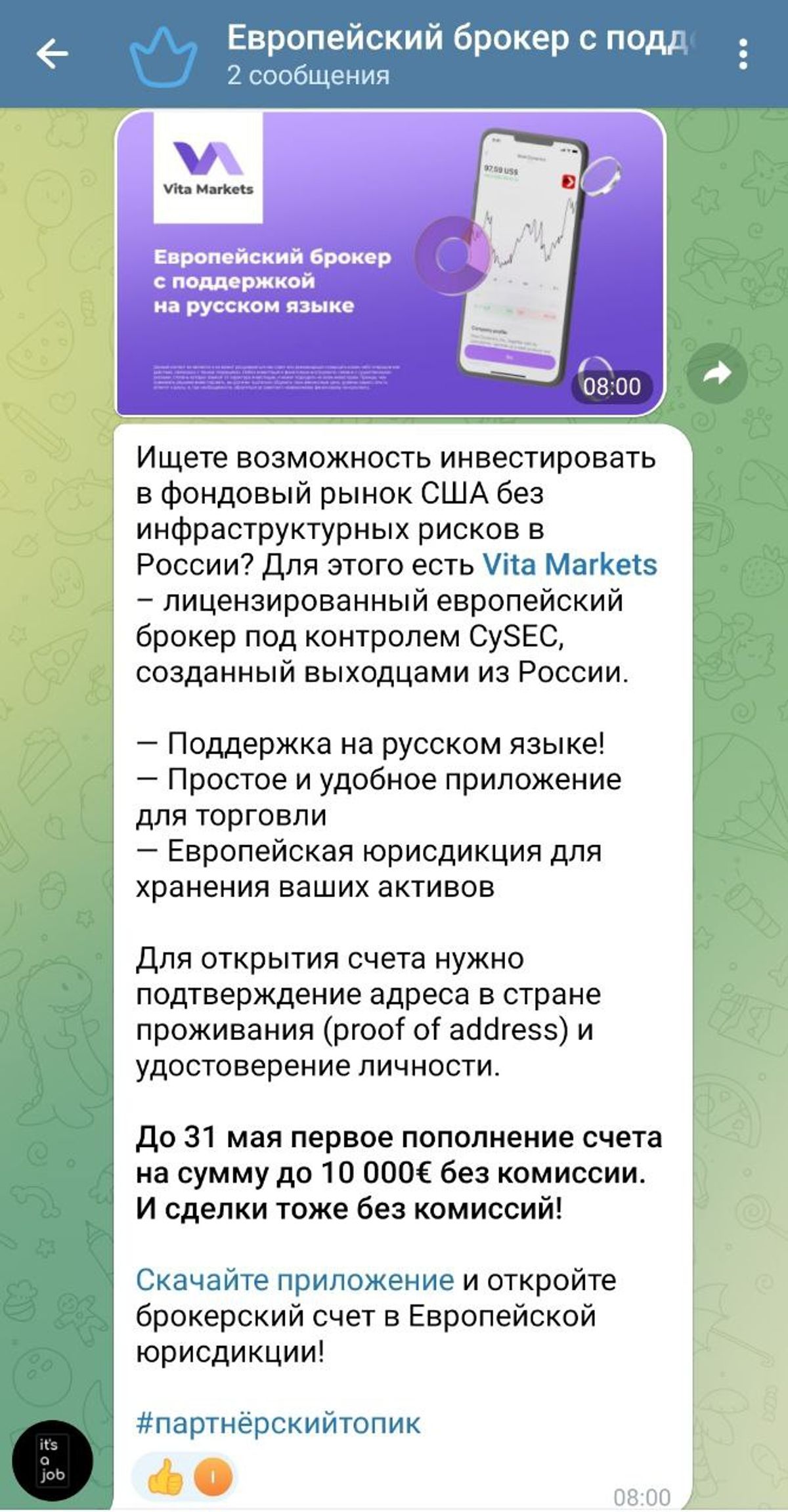Add a thumbs-up reaction to the post
788x1512 pixels.
click(165, 1477)
